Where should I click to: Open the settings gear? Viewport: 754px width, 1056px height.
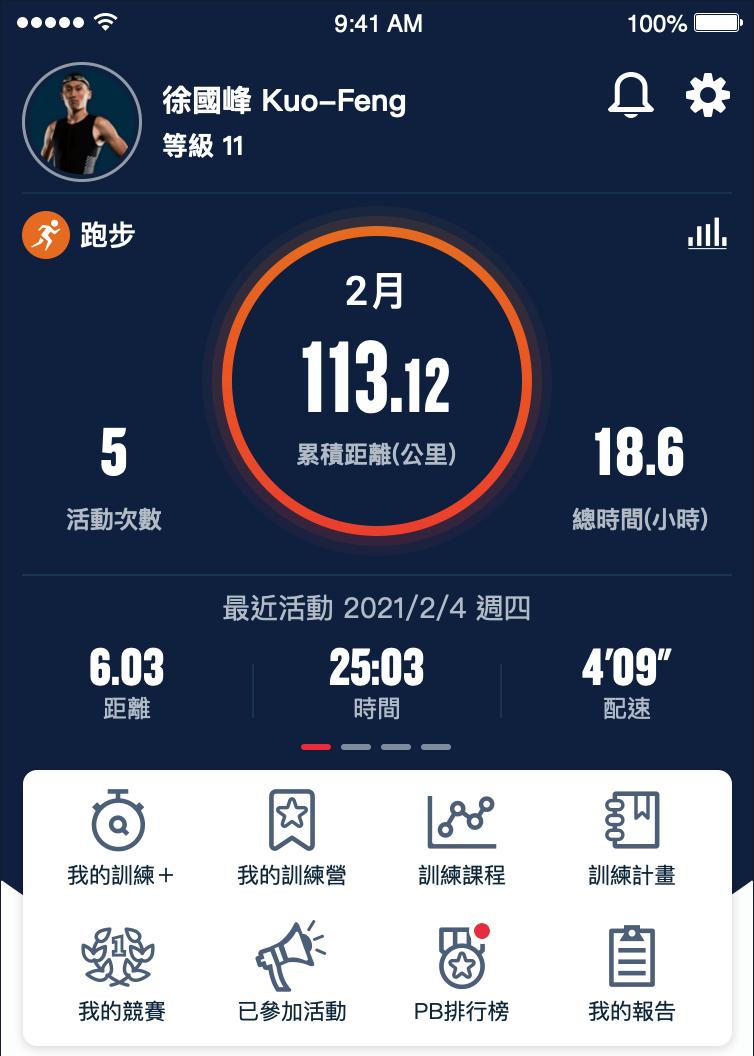coord(707,97)
